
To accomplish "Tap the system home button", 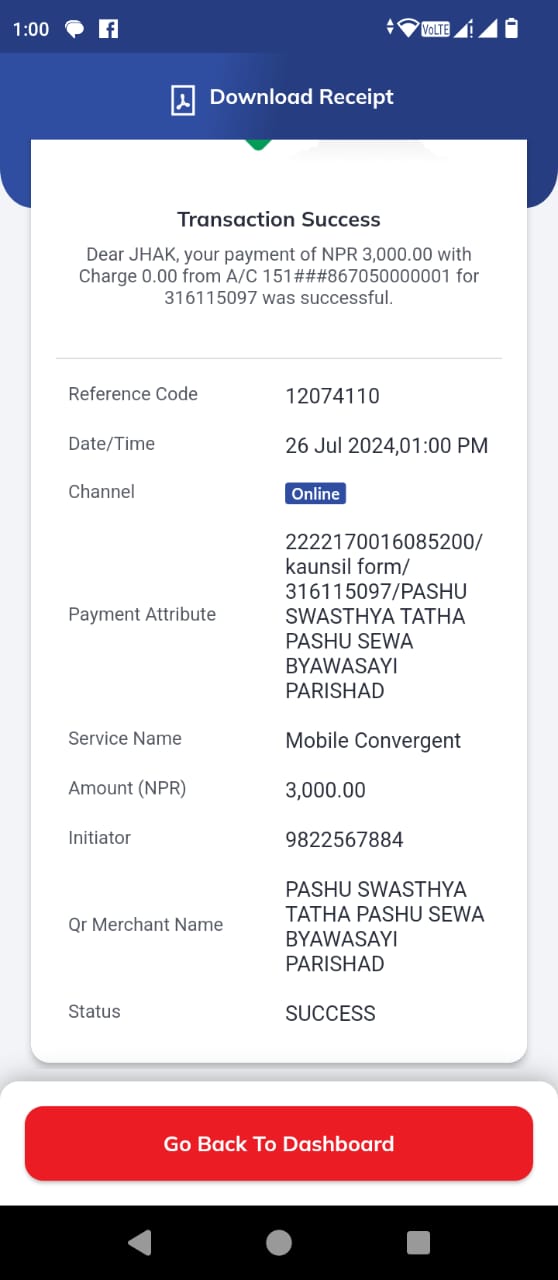I will [279, 1242].
